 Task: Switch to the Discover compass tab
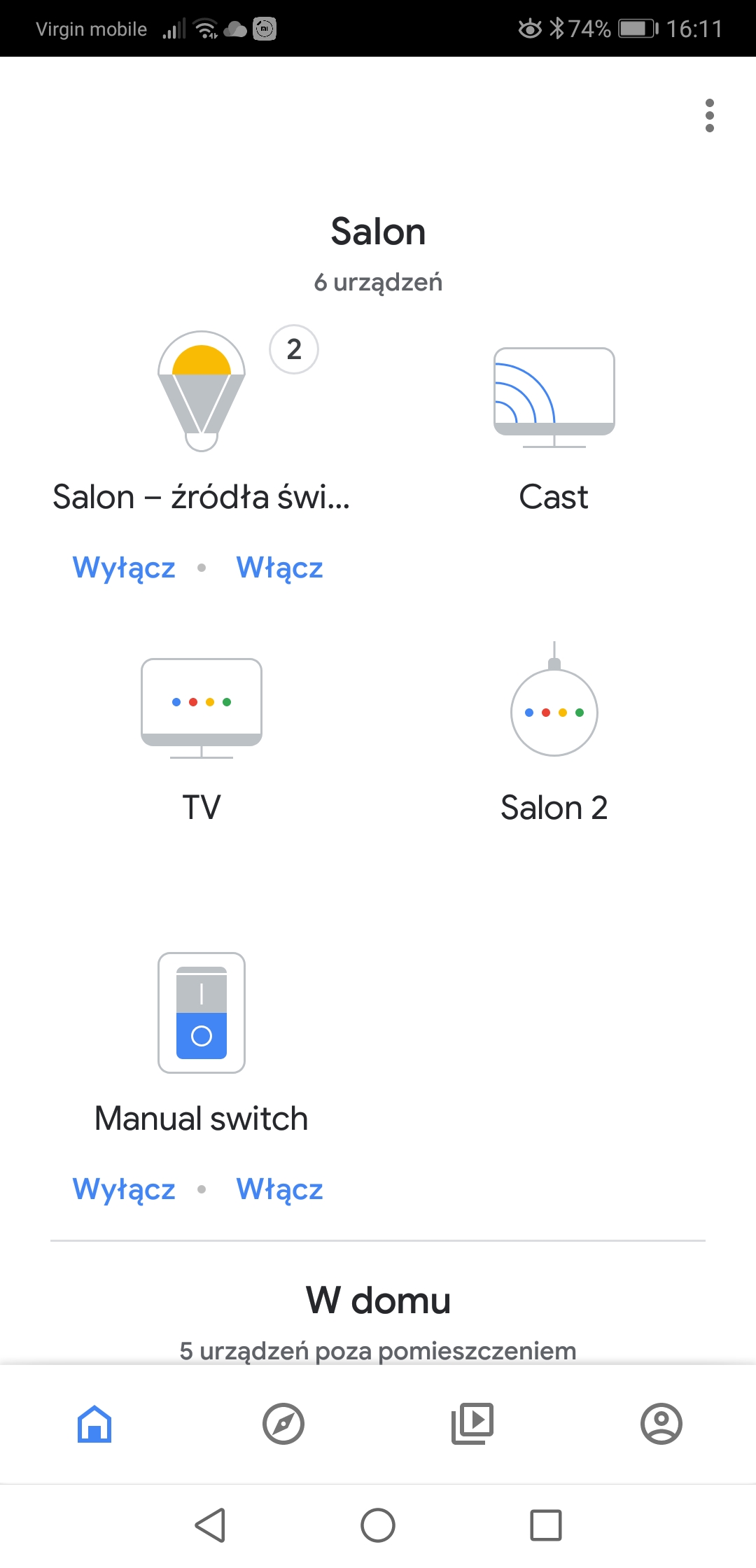pos(283,1424)
